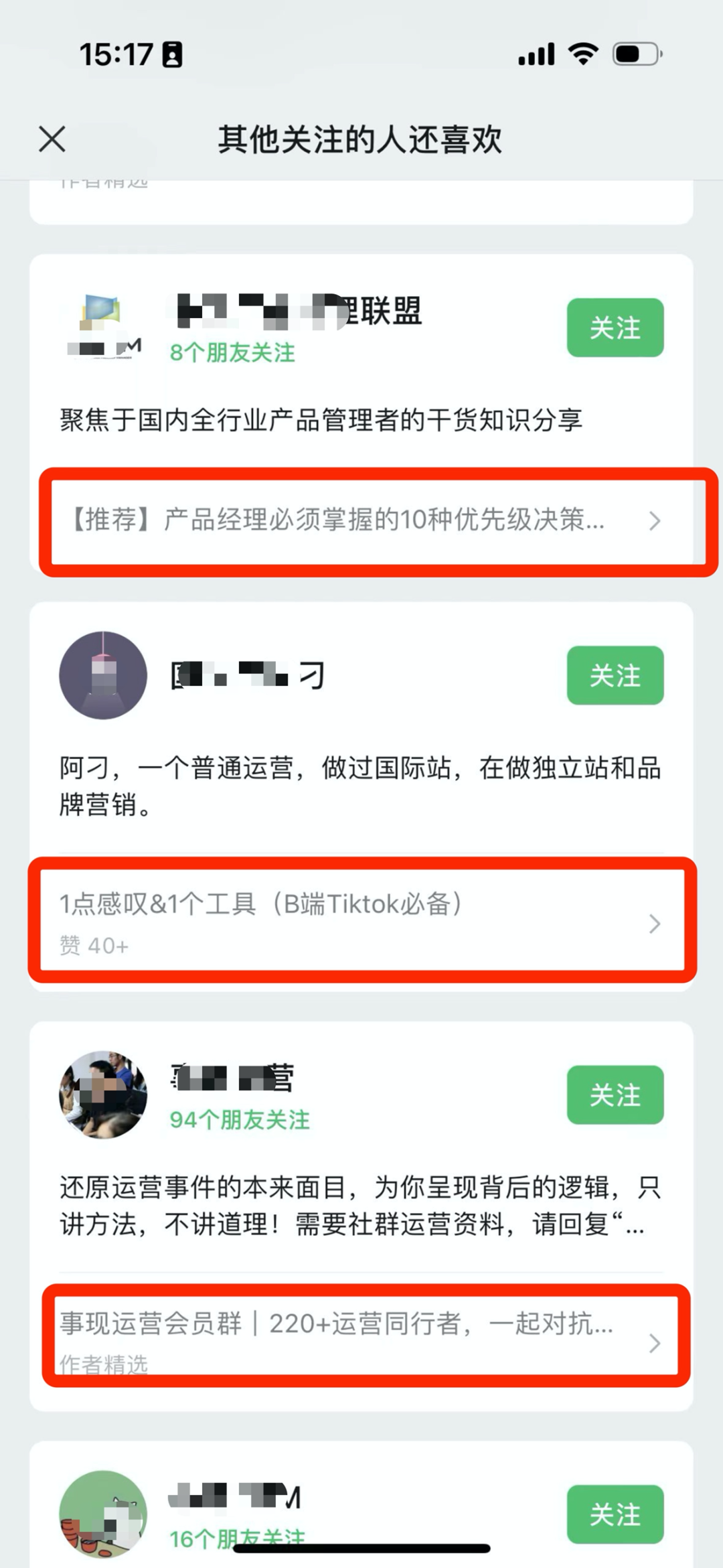The height and width of the screenshot is (1568, 723).
Task: Open profile of the account with 8个朋友关注
Action: click(295, 312)
